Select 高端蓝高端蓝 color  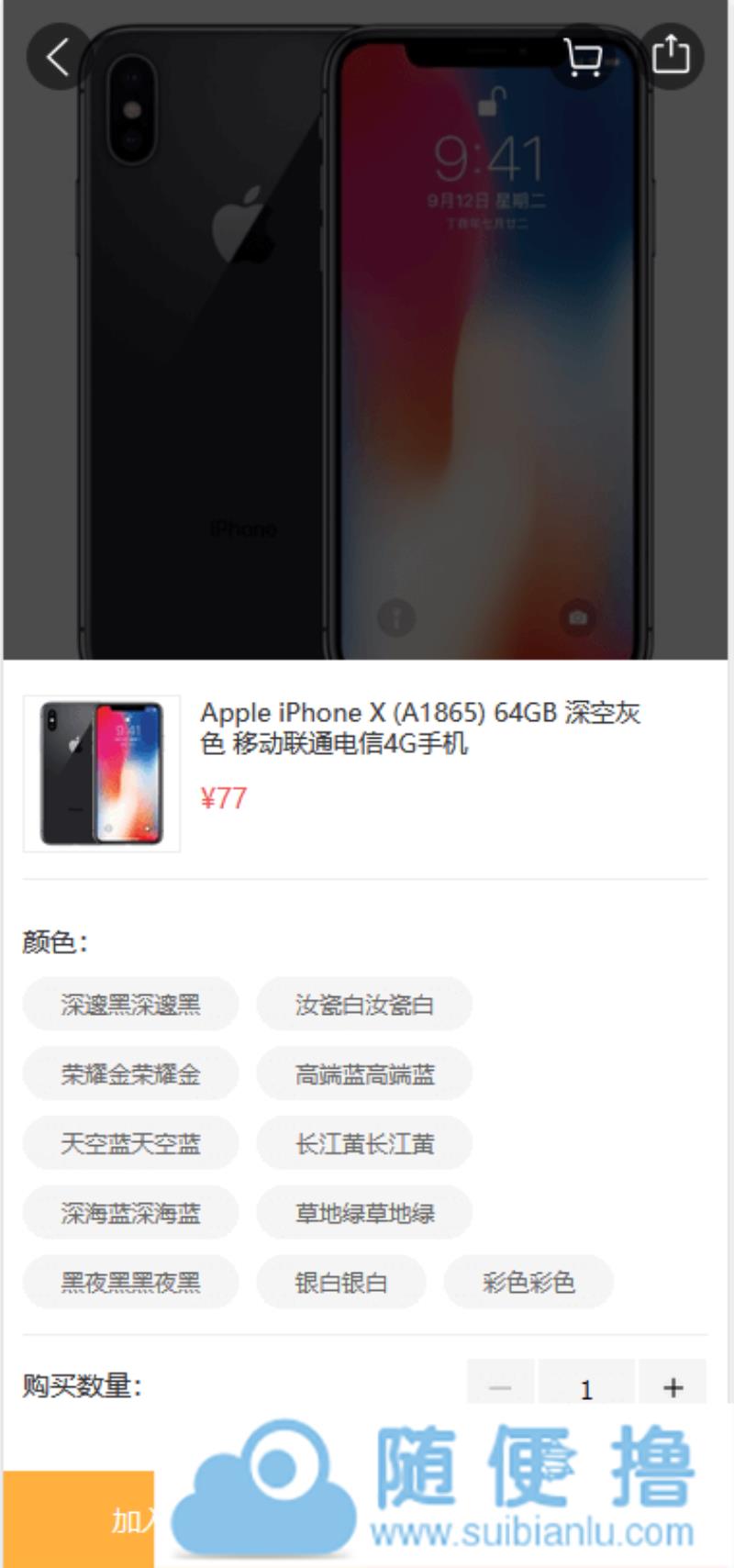pos(364,1074)
